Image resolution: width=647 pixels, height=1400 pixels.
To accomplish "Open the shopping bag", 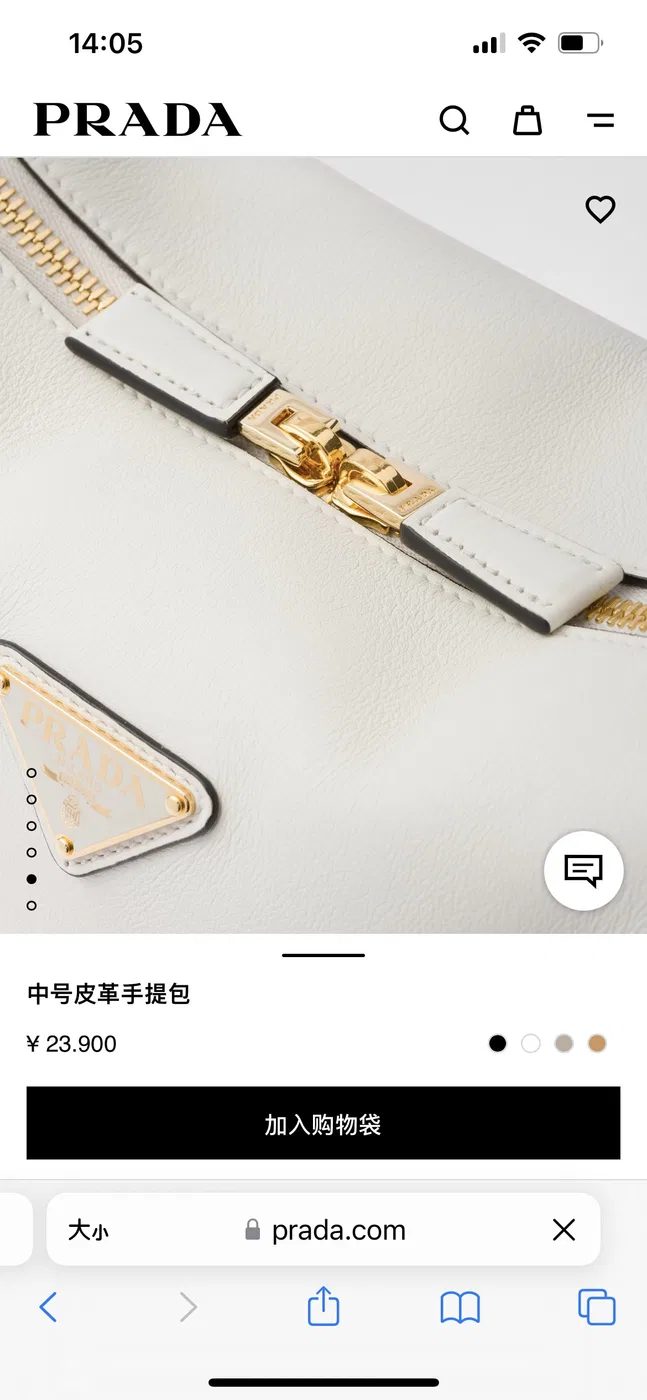I will point(527,120).
